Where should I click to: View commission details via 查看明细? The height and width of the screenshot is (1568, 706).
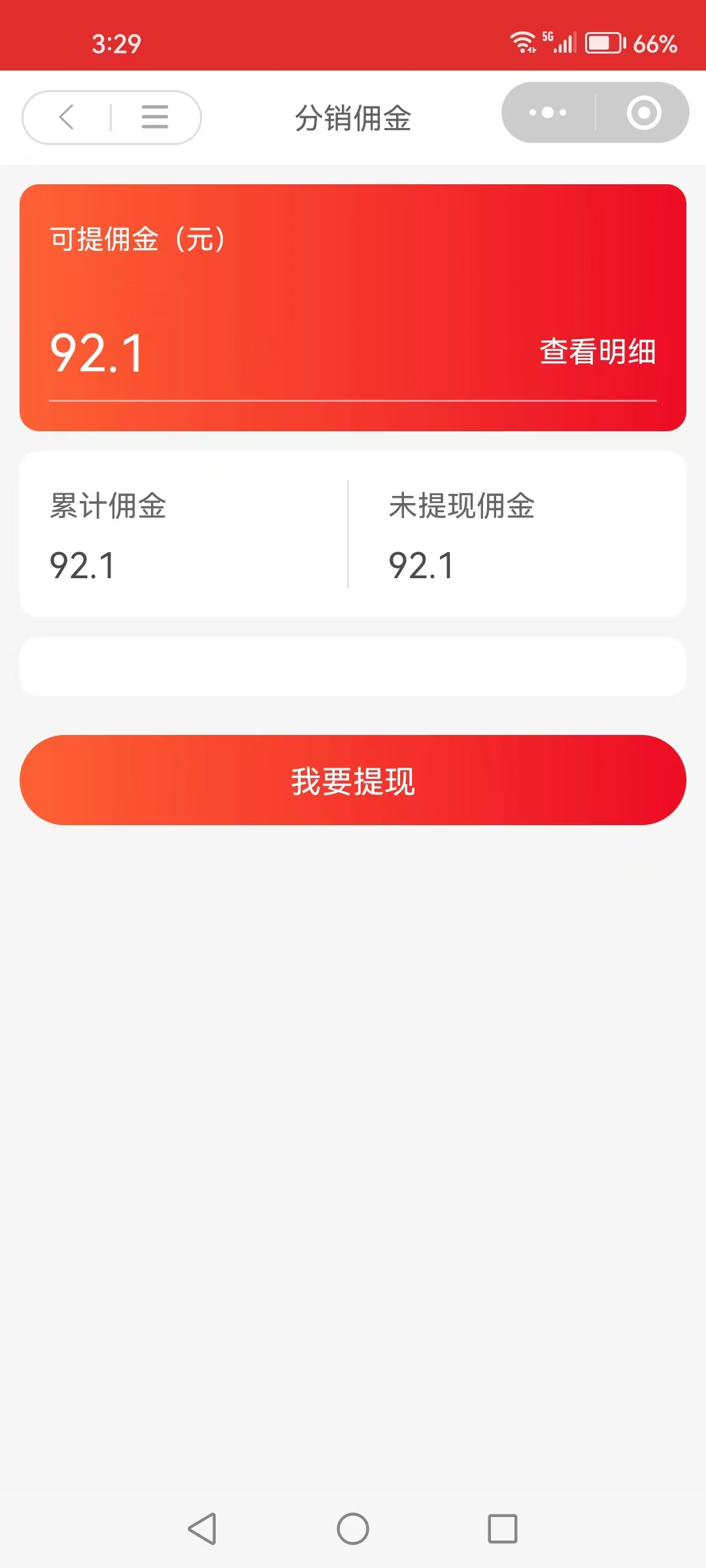click(597, 351)
